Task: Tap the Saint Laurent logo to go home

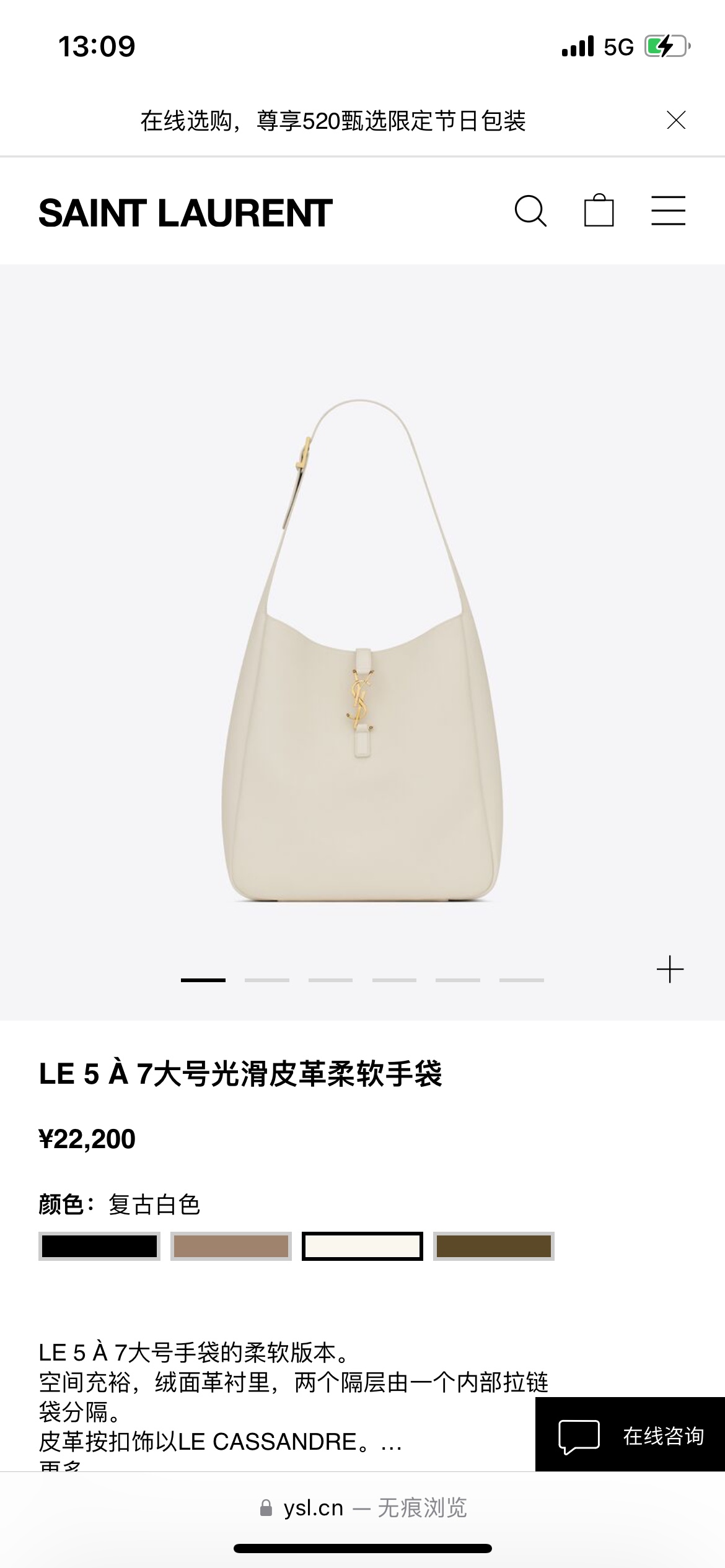Action: coord(185,213)
